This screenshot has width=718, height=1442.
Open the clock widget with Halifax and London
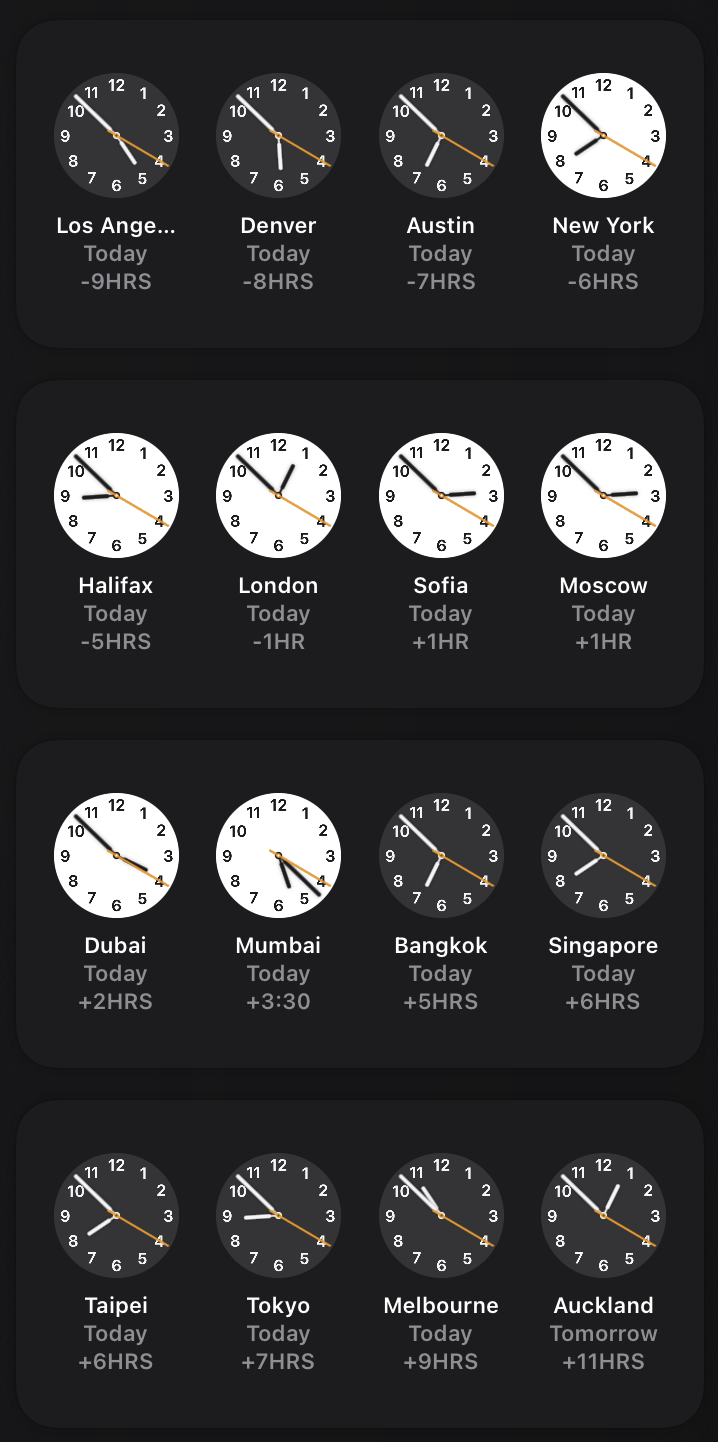coord(359,543)
